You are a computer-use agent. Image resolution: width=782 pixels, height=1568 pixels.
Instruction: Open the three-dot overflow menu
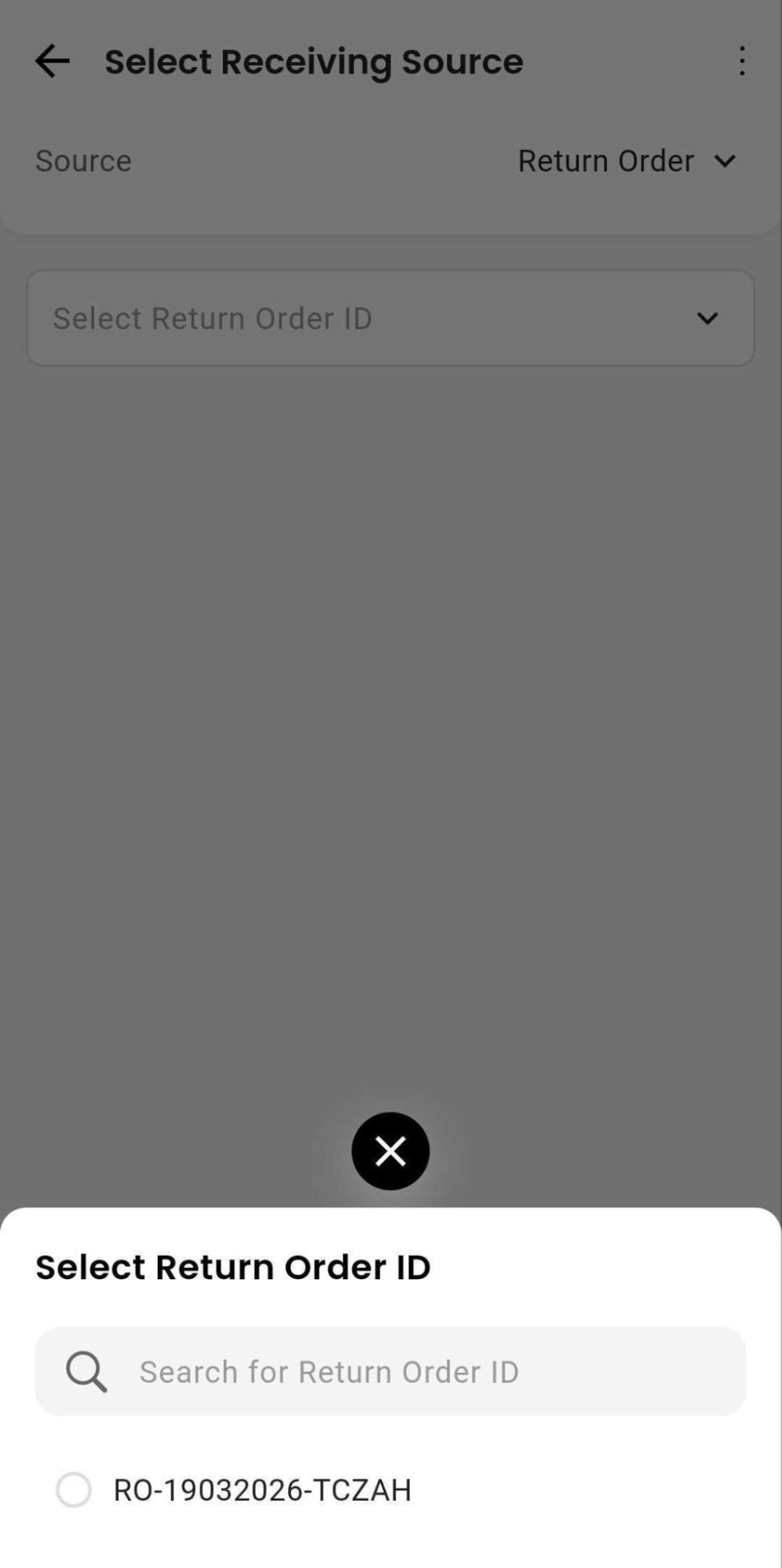(741, 61)
